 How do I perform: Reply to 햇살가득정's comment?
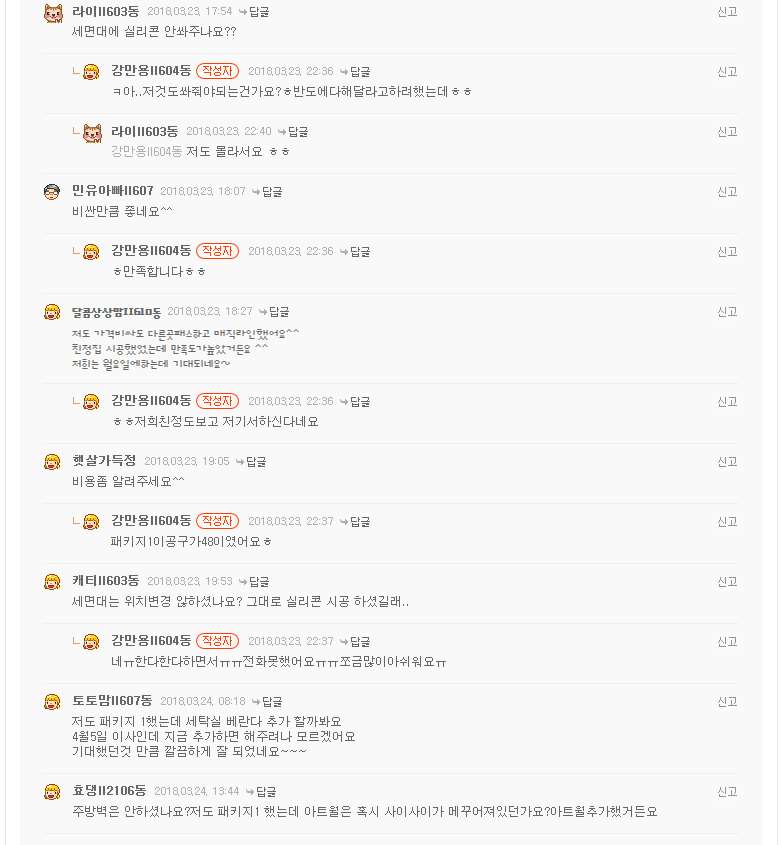click(255, 462)
